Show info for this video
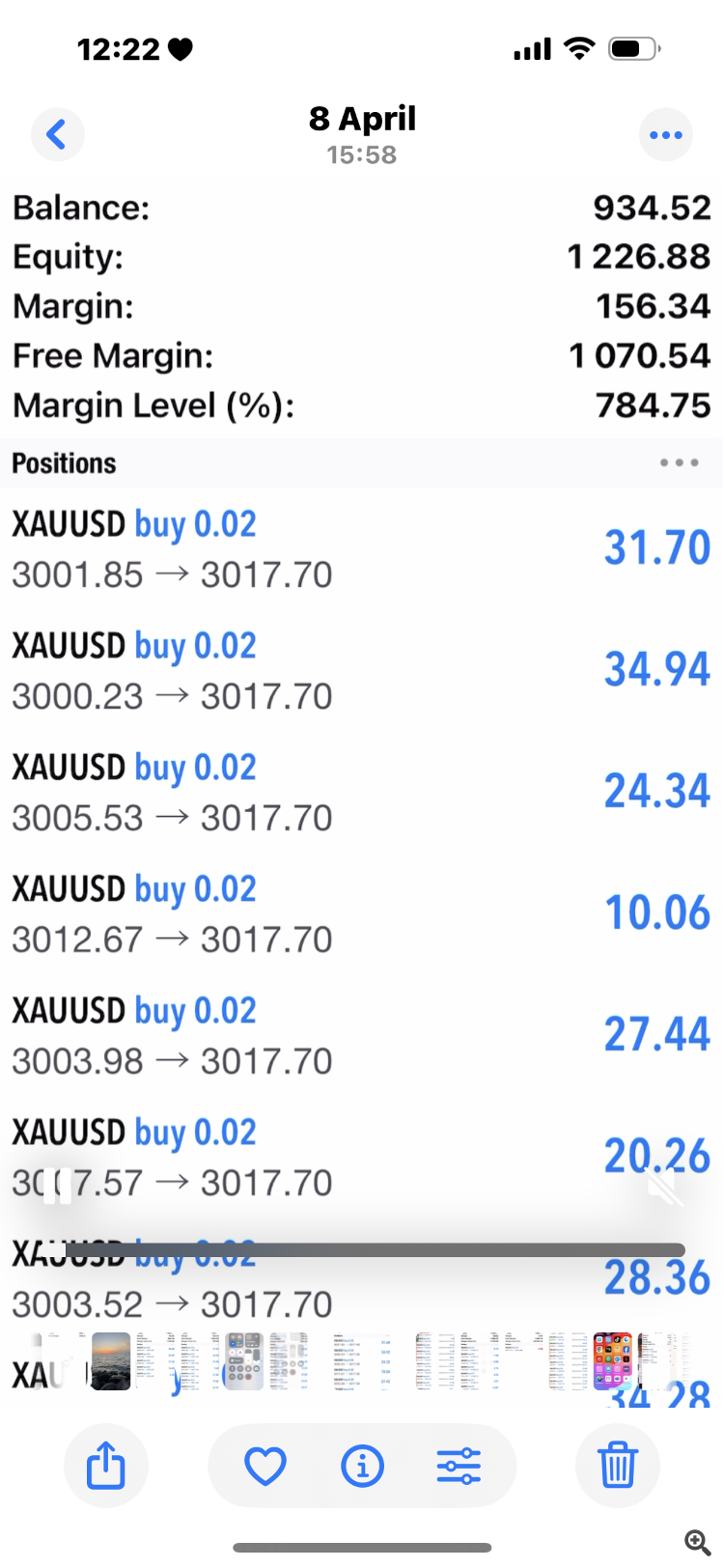The width and height of the screenshot is (724, 1568). point(362,1466)
